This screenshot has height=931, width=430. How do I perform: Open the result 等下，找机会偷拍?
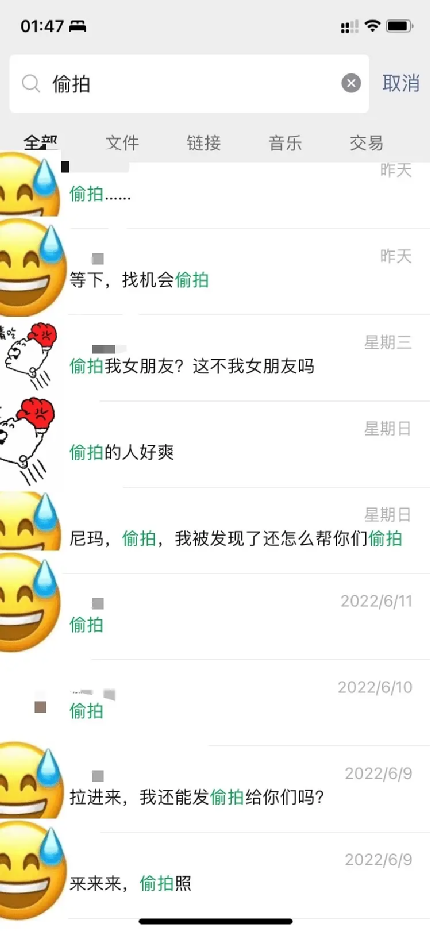[215, 271]
